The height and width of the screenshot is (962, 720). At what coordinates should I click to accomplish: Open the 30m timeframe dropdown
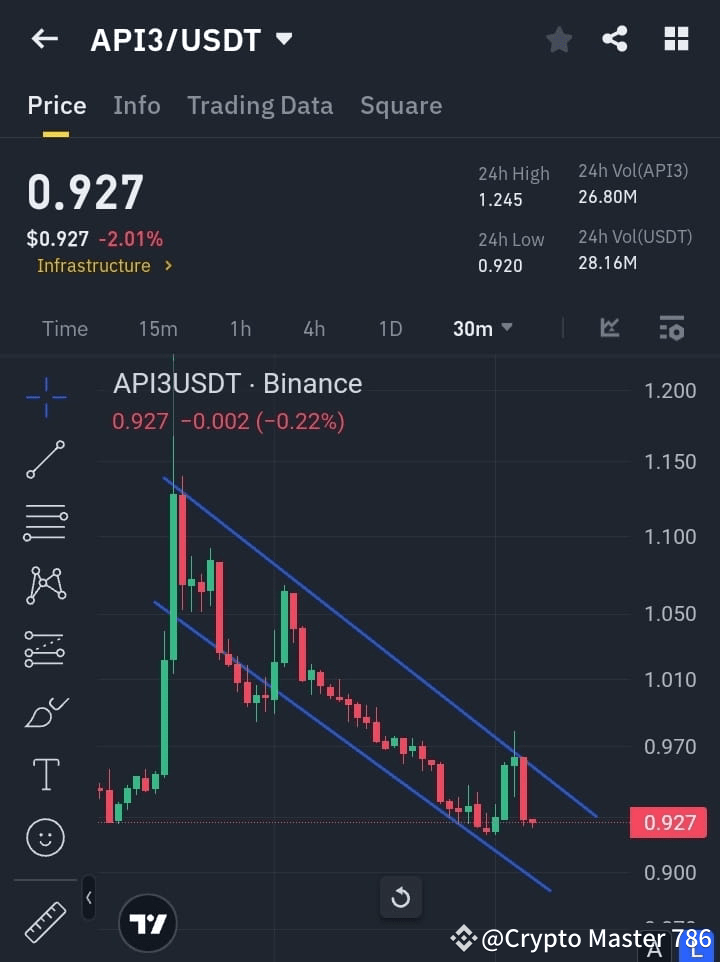pos(482,328)
